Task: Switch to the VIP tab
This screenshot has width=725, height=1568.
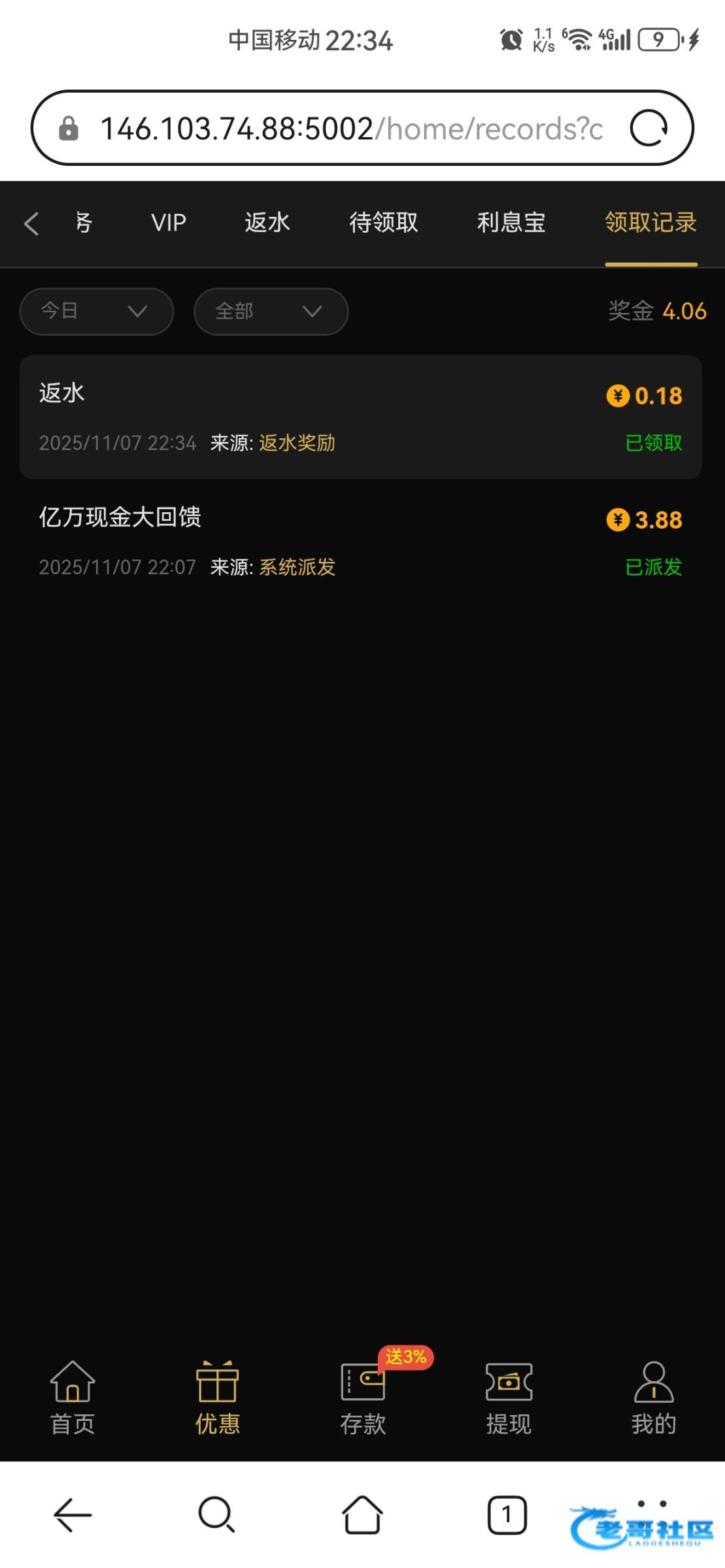Action: pyautogui.click(x=169, y=223)
